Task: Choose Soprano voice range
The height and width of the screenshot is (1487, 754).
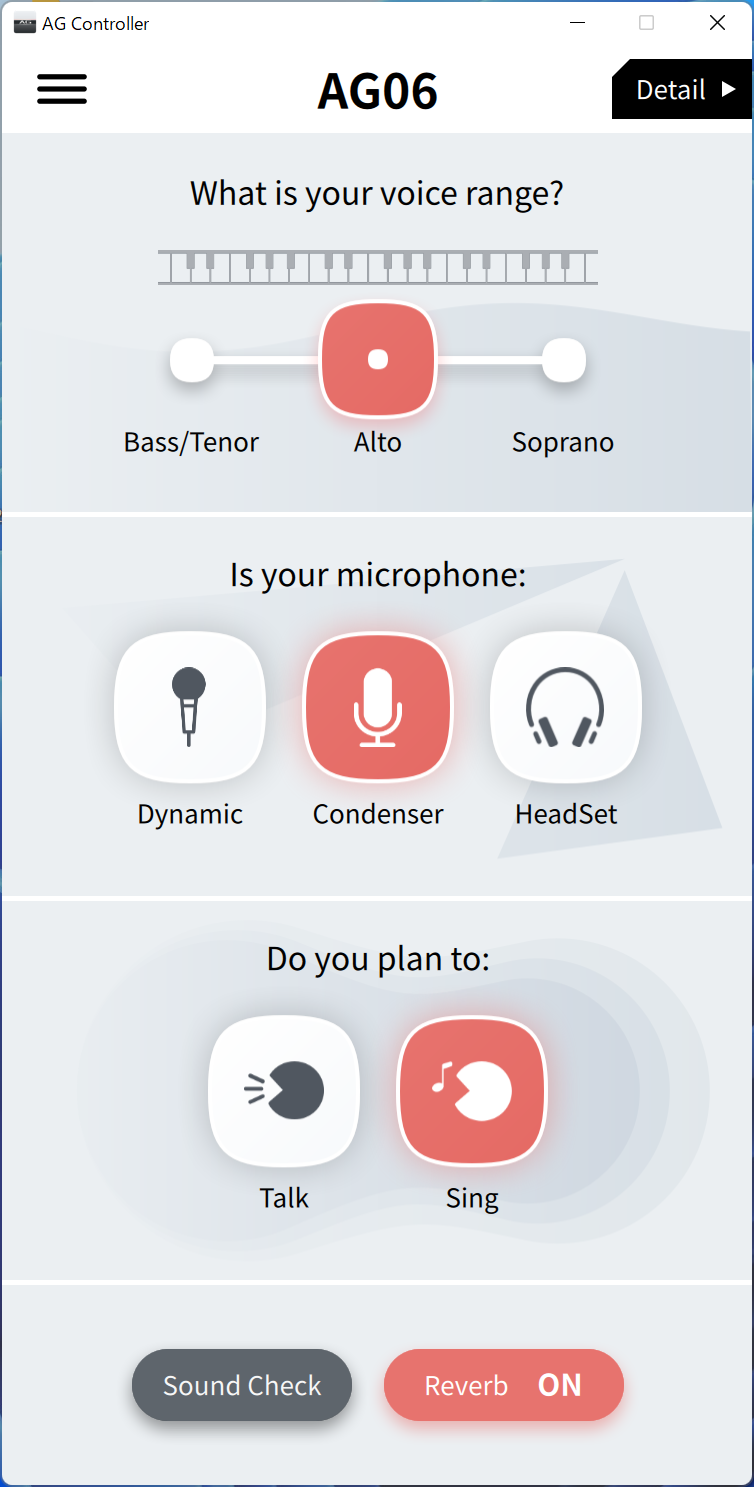Action: click(x=564, y=360)
